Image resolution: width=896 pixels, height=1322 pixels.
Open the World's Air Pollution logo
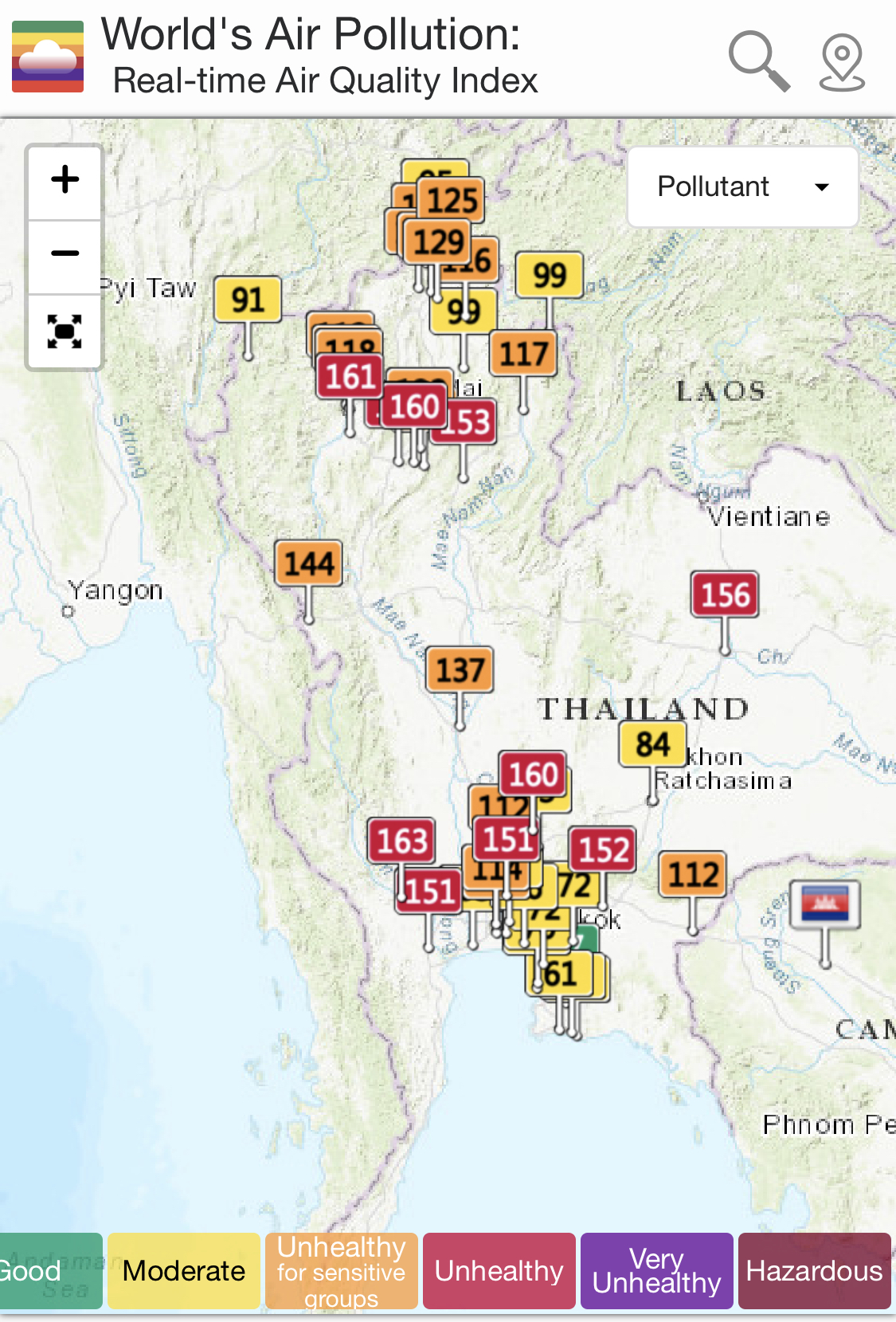48,57
